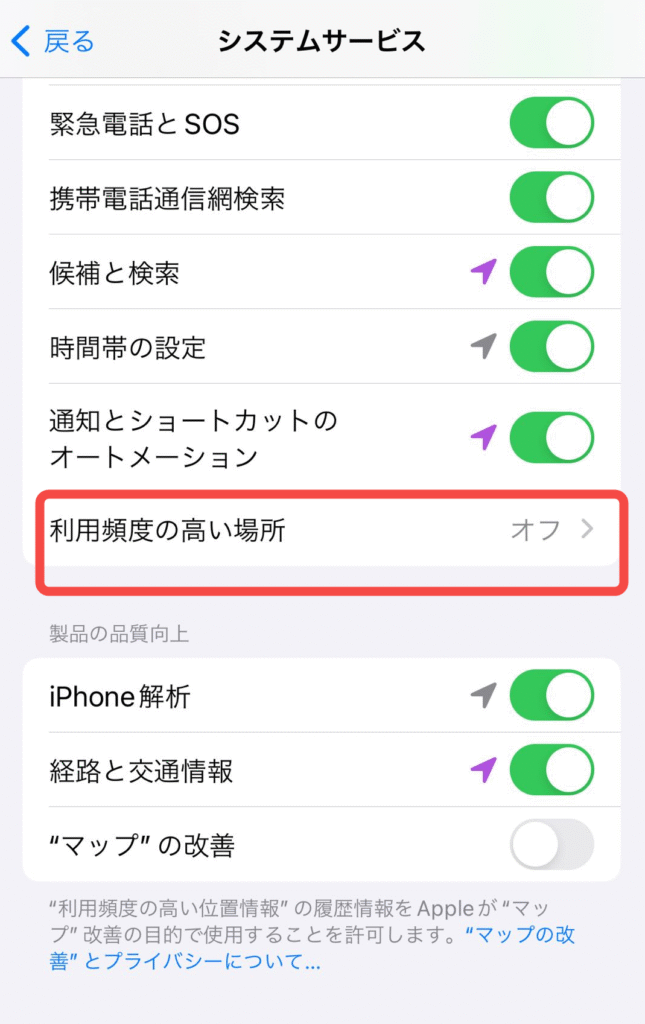This screenshot has height=1024, width=645.
Task: Disable 経路と交通情報
Action: [x=551, y=770]
